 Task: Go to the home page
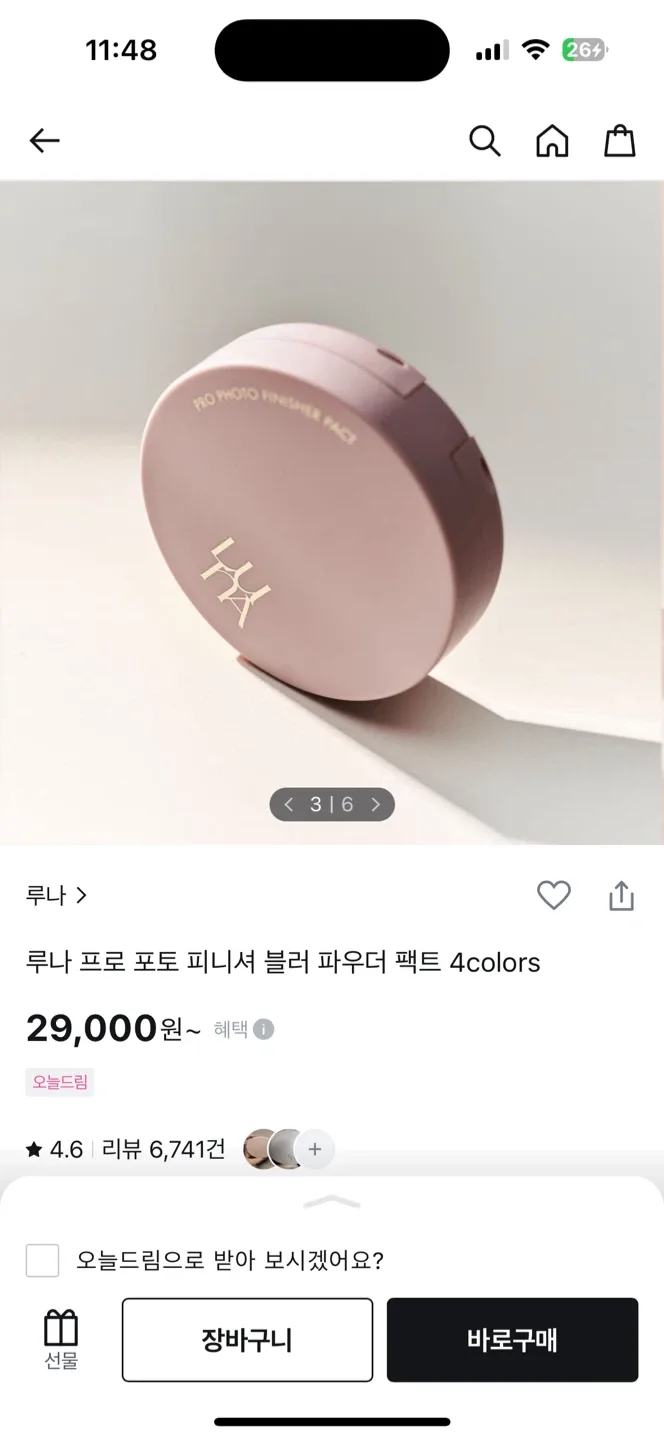tap(552, 141)
